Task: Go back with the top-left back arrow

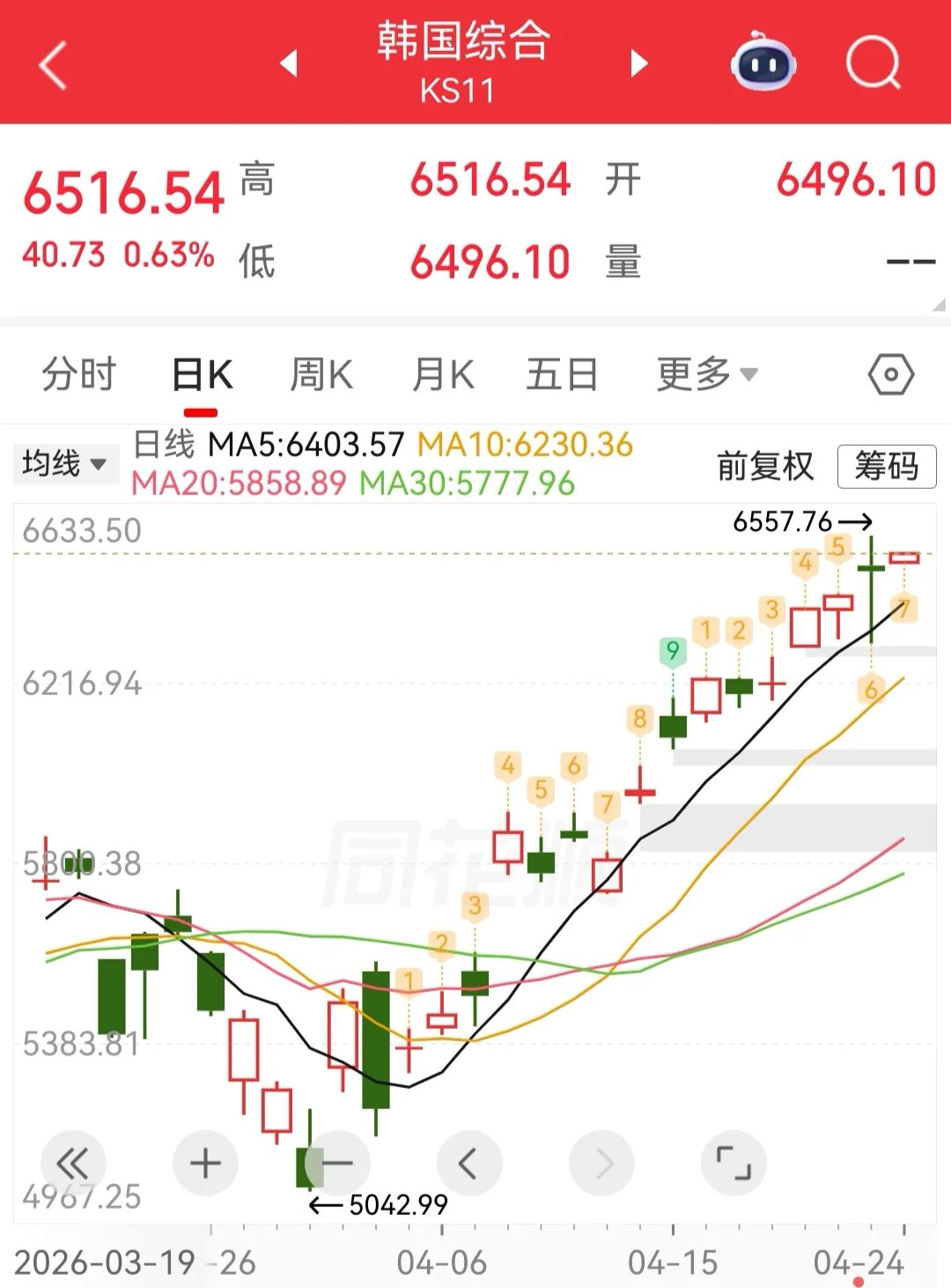Action: (53, 62)
